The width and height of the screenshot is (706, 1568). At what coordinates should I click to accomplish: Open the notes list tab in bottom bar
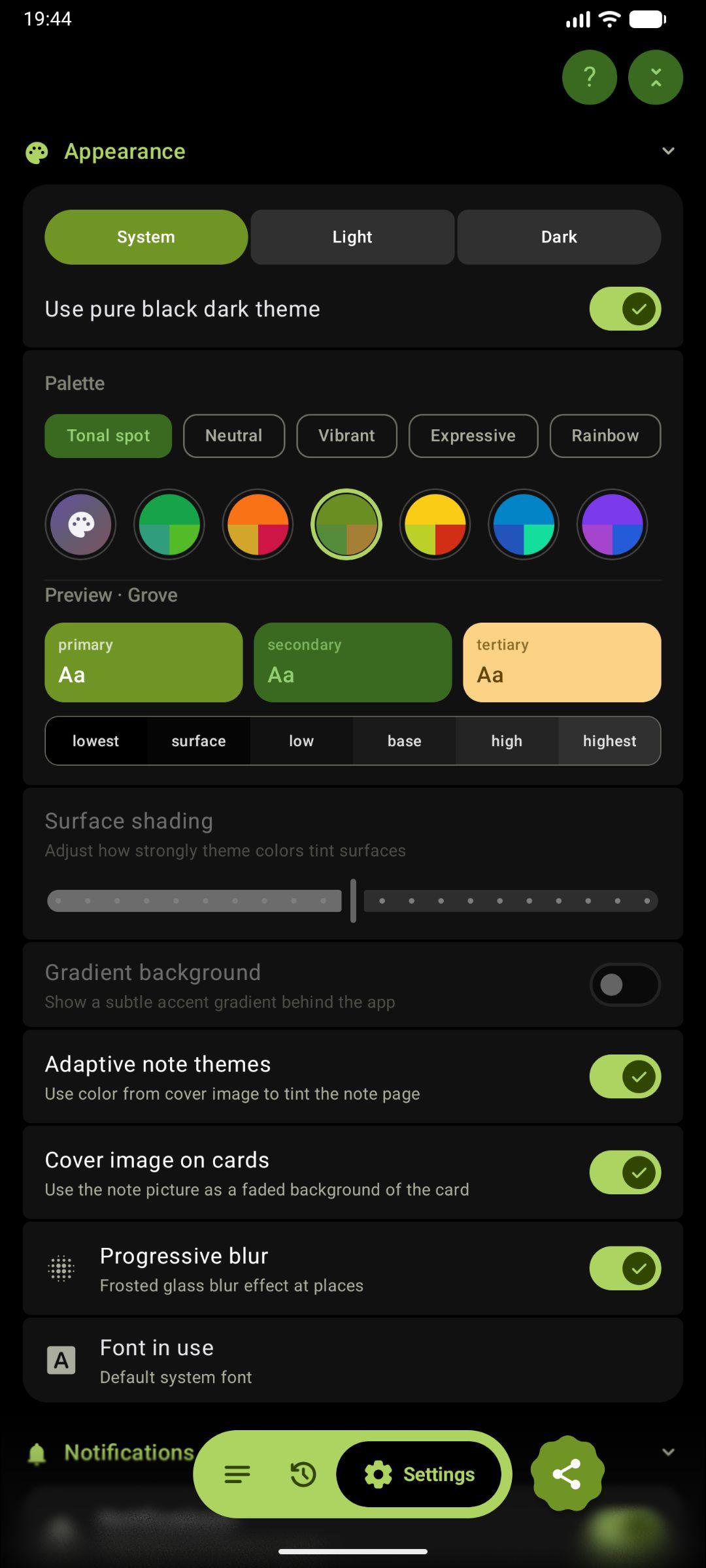pyautogui.click(x=237, y=1475)
